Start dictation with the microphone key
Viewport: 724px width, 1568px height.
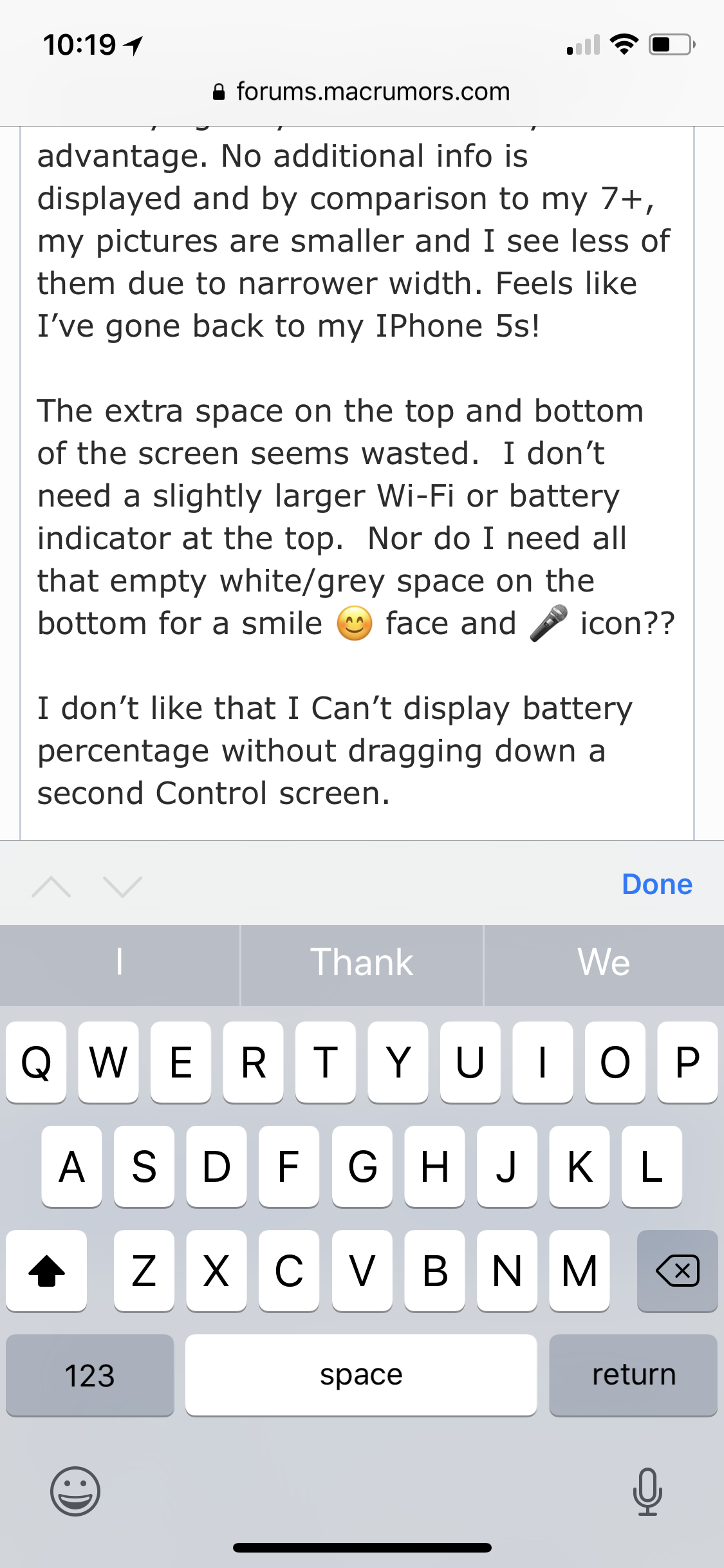647,1491
